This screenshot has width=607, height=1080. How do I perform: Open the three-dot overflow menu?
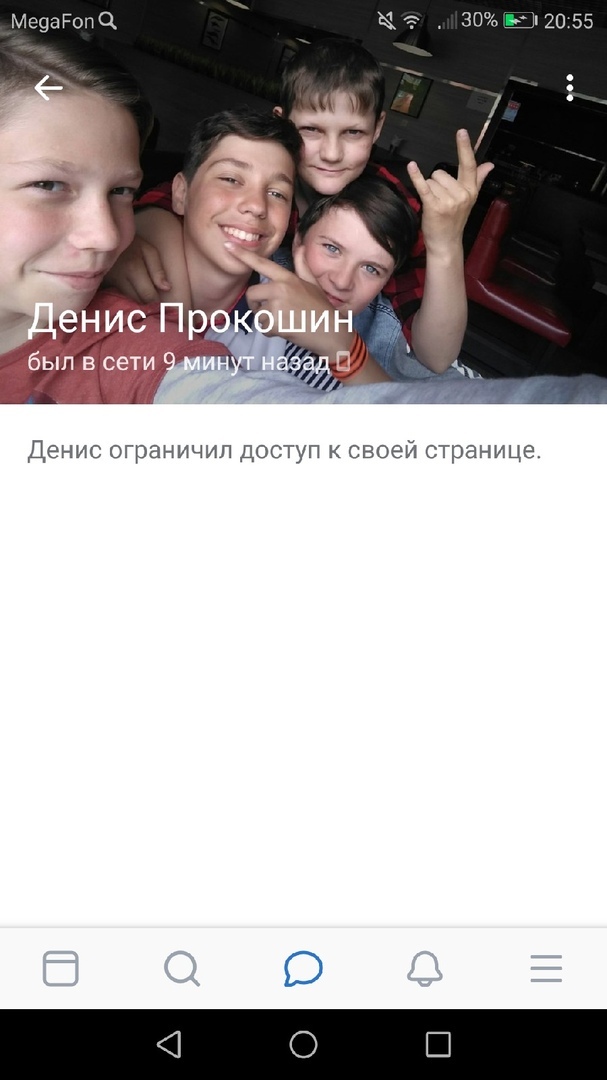[569, 88]
